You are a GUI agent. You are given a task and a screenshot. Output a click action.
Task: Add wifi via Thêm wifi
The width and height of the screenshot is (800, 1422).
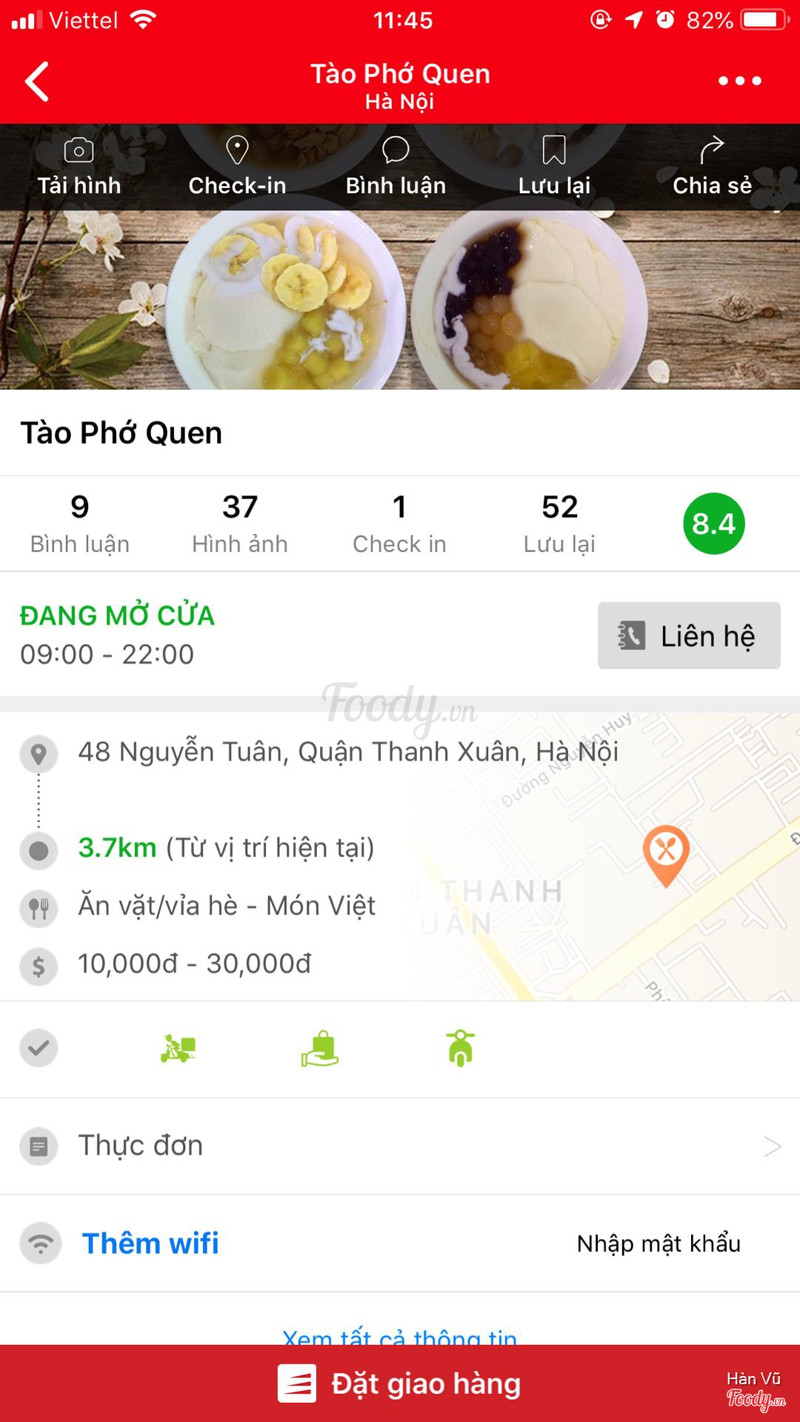[x=150, y=1243]
